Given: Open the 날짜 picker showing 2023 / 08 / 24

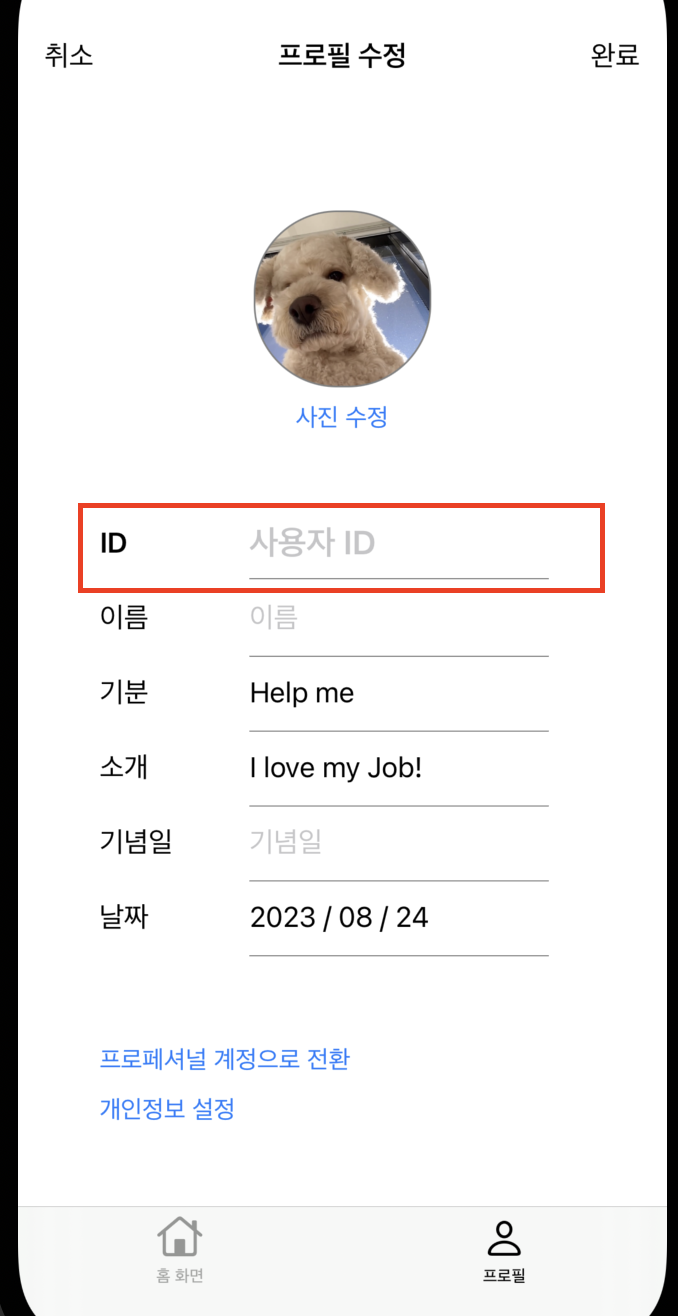Looking at the screenshot, I should 398,917.
